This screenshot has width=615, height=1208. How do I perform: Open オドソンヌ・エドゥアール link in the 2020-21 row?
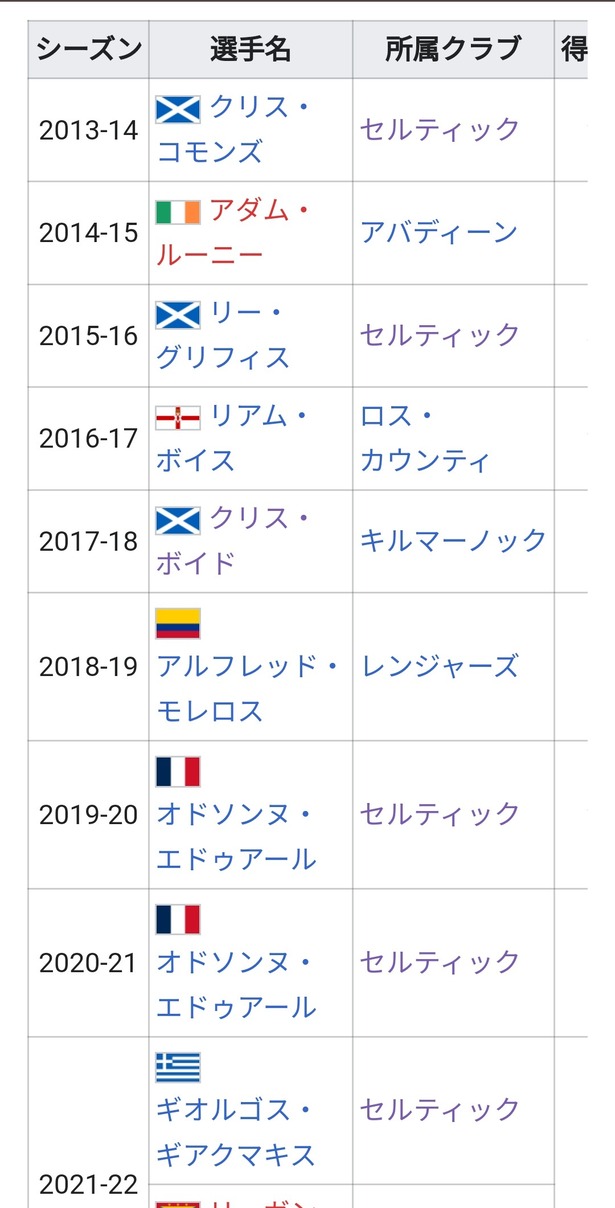236,984
